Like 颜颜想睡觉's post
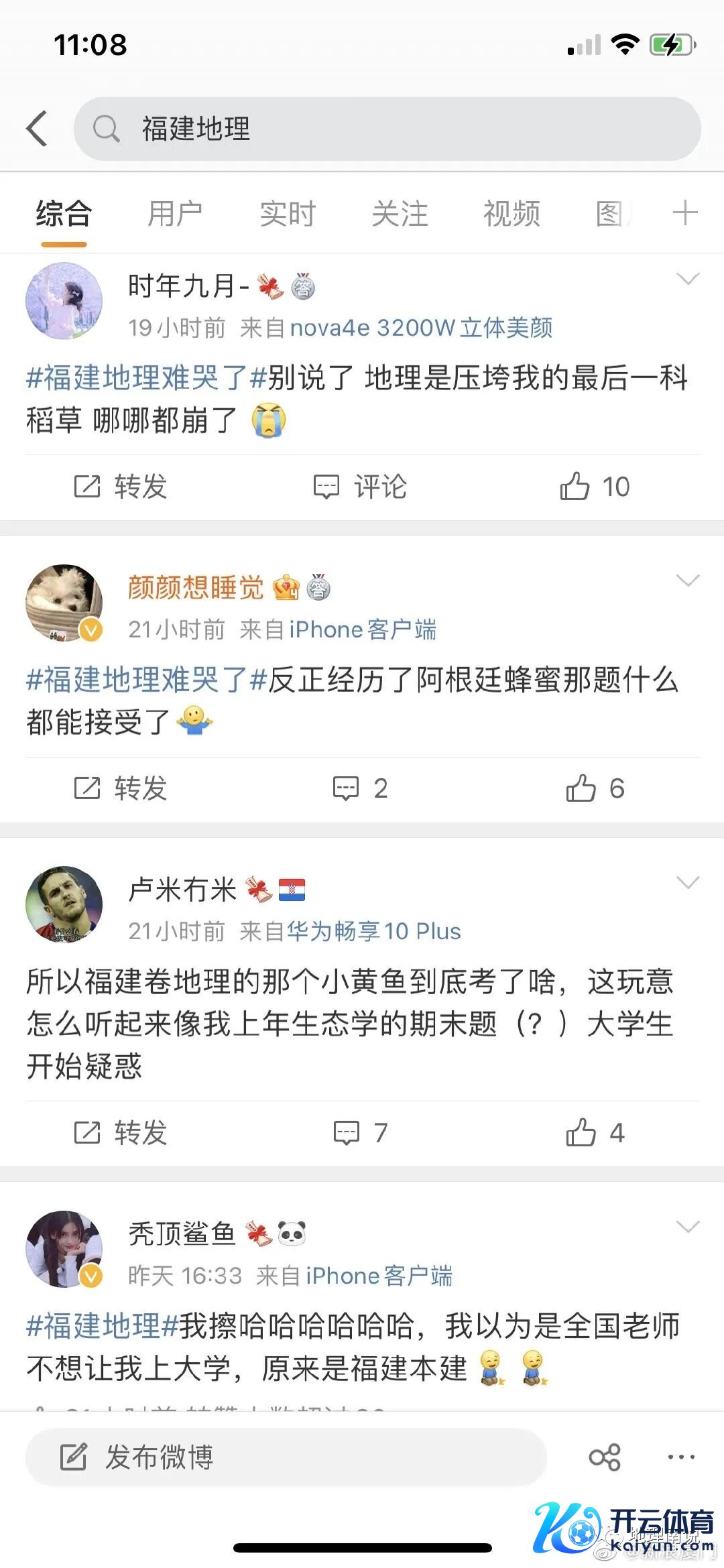The height and width of the screenshot is (1568, 724). (595, 788)
